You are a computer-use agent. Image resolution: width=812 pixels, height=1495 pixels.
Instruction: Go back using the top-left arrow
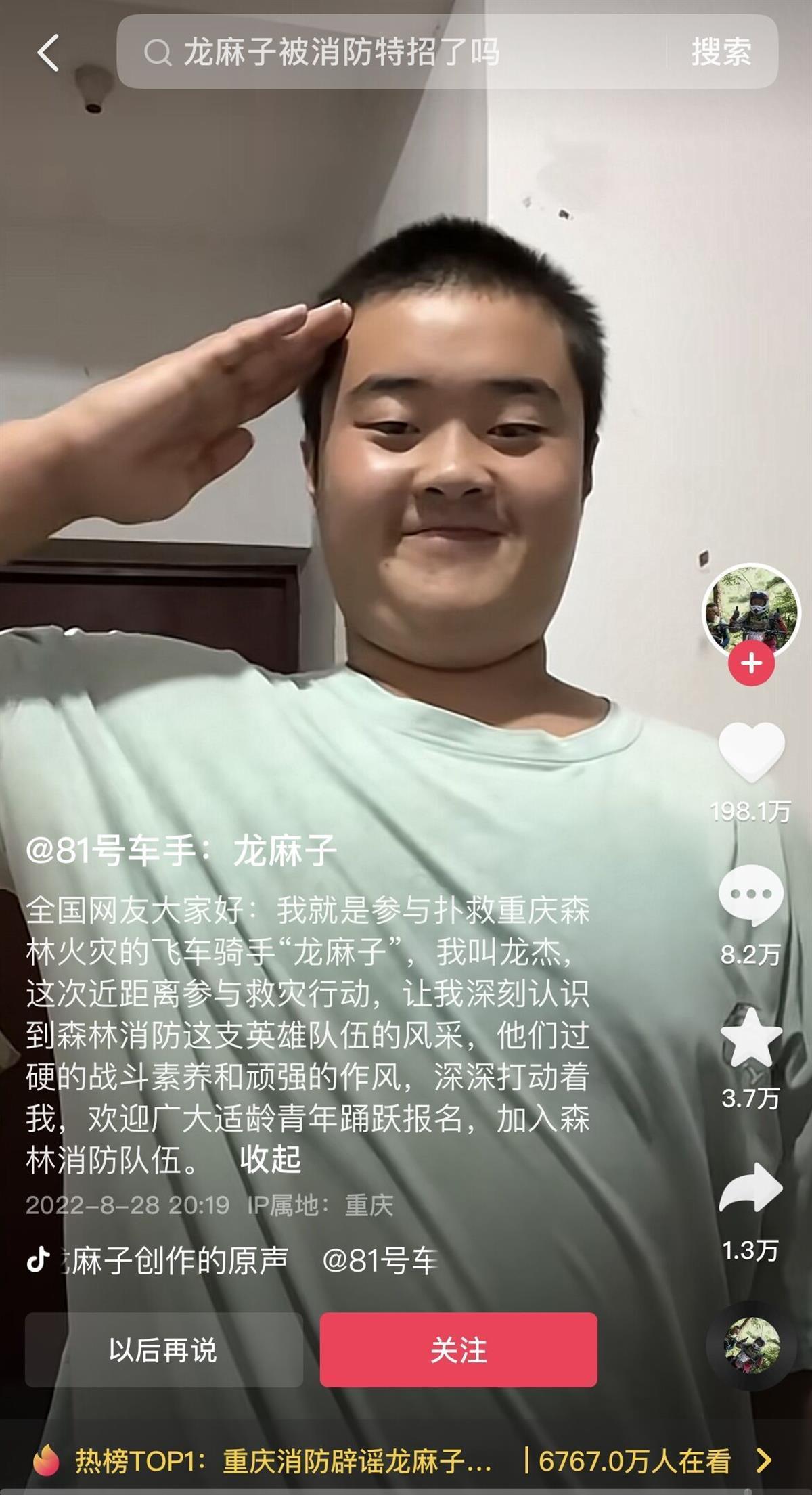(48, 52)
